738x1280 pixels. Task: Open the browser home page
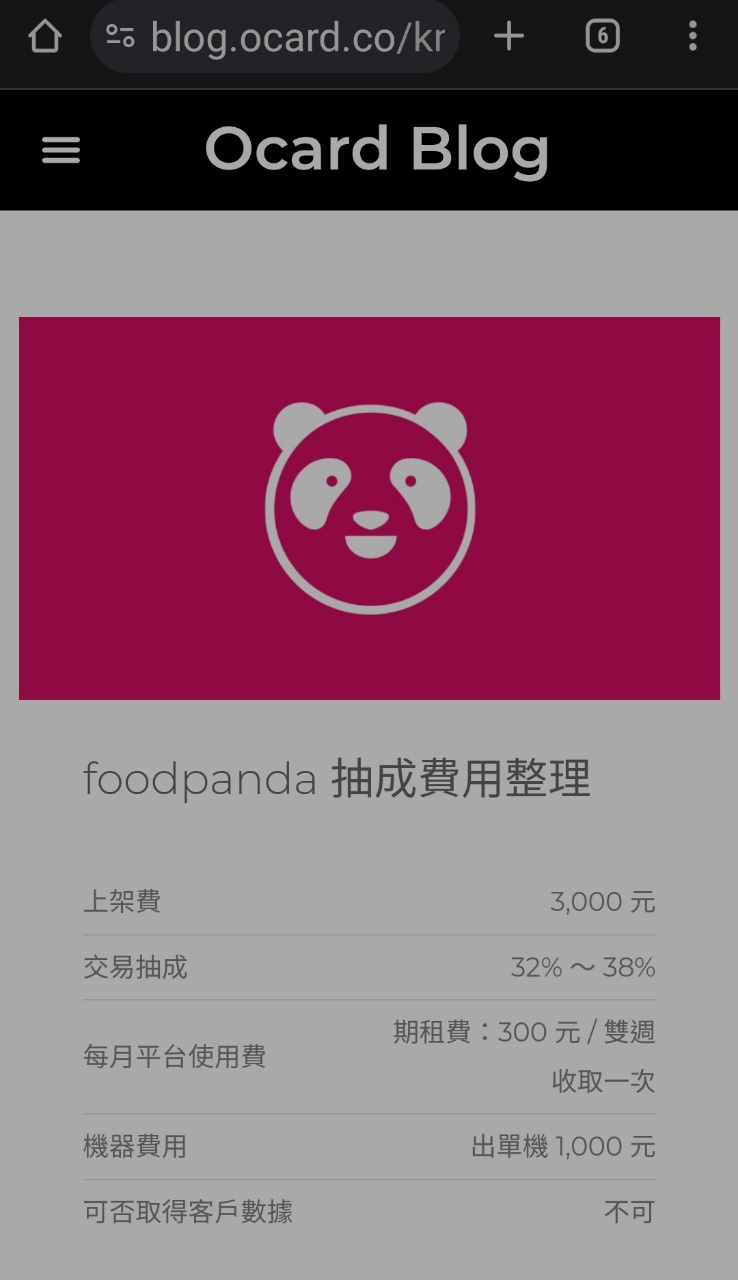(44, 38)
